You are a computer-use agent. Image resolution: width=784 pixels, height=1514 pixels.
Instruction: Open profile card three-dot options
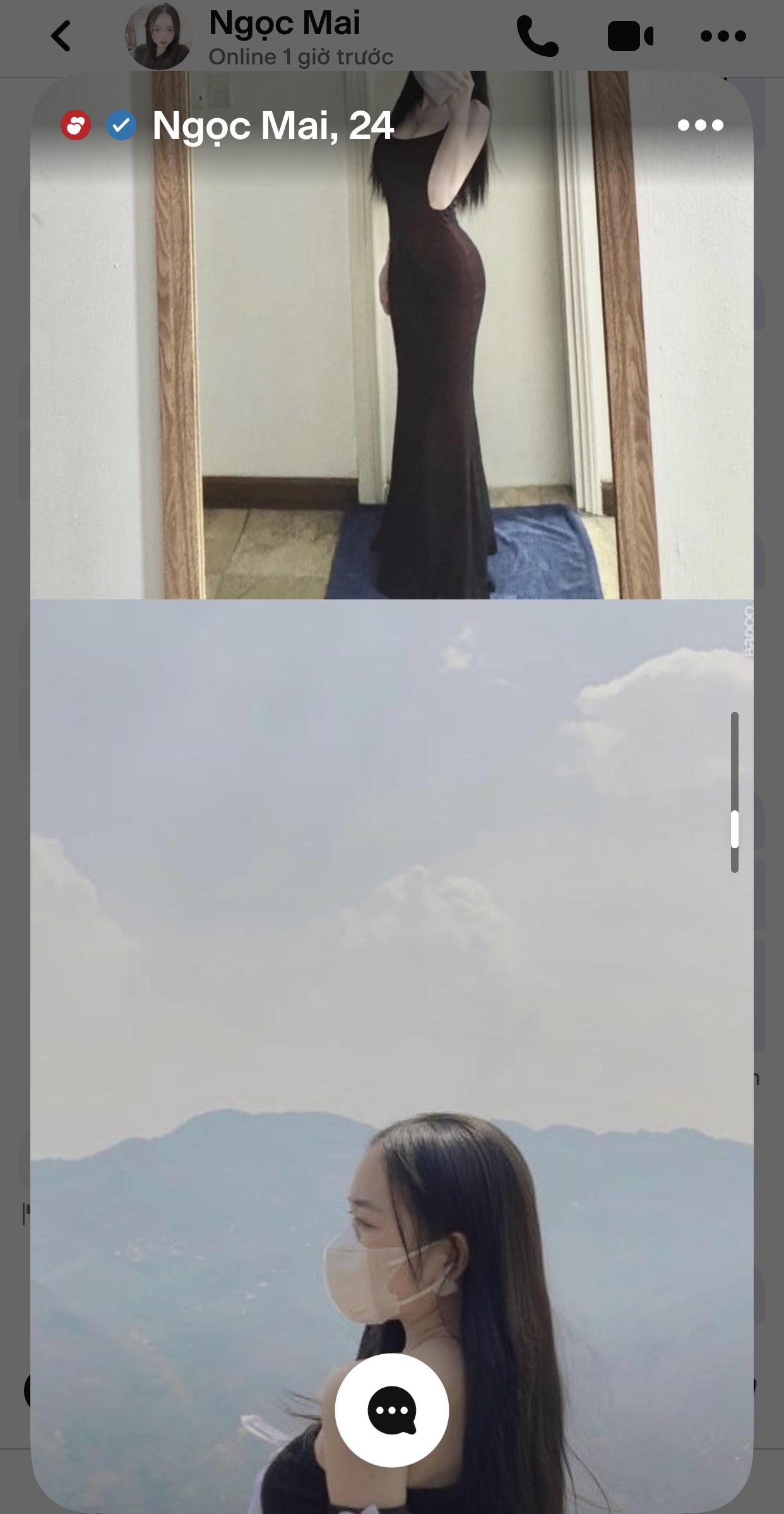pyautogui.click(x=700, y=125)
